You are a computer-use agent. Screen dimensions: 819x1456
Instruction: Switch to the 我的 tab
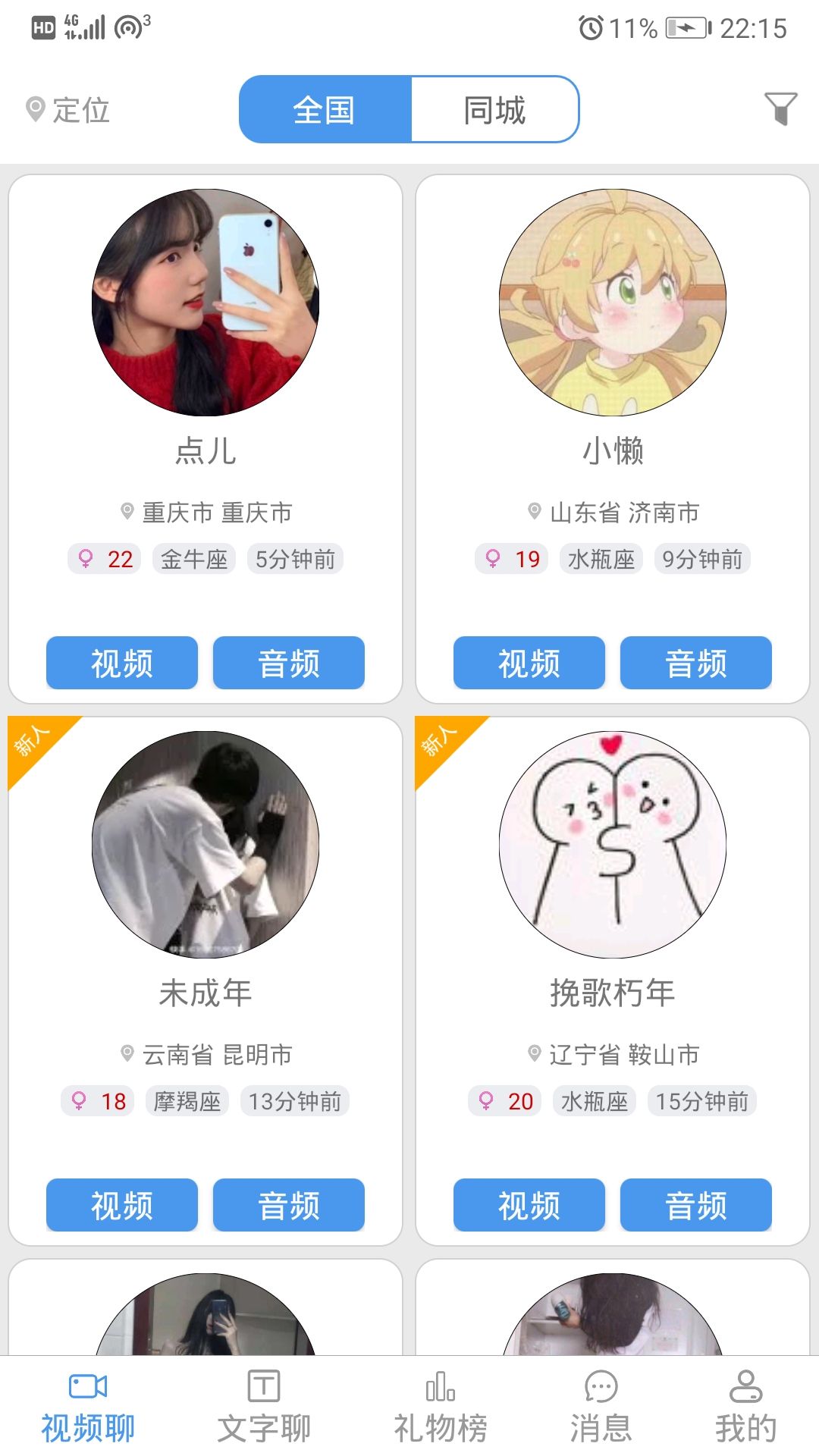point(746,1407)
